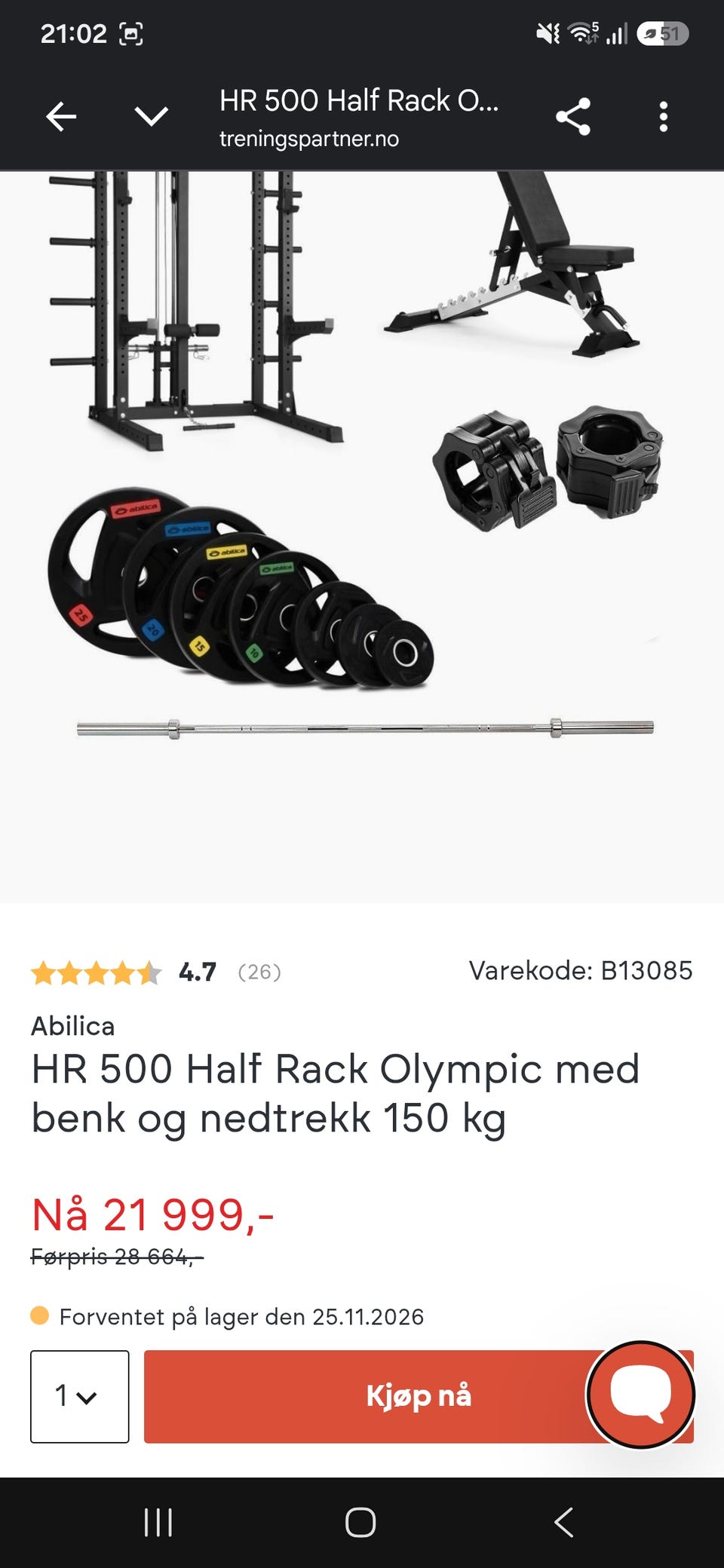Open the HR 500 product image

point(362,537)
